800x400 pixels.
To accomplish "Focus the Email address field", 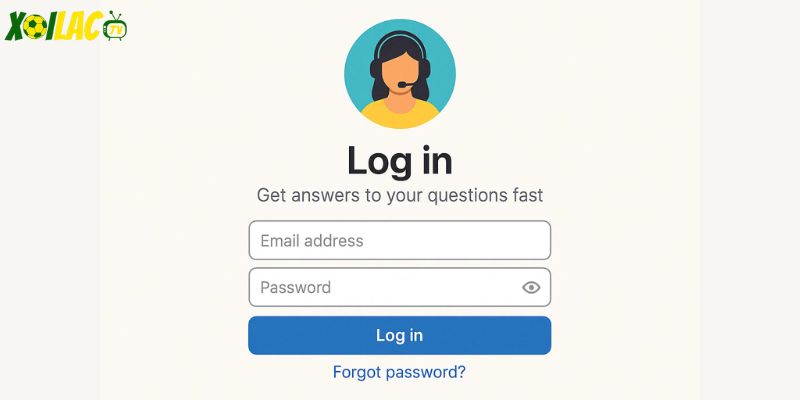I will pos(399,240).
